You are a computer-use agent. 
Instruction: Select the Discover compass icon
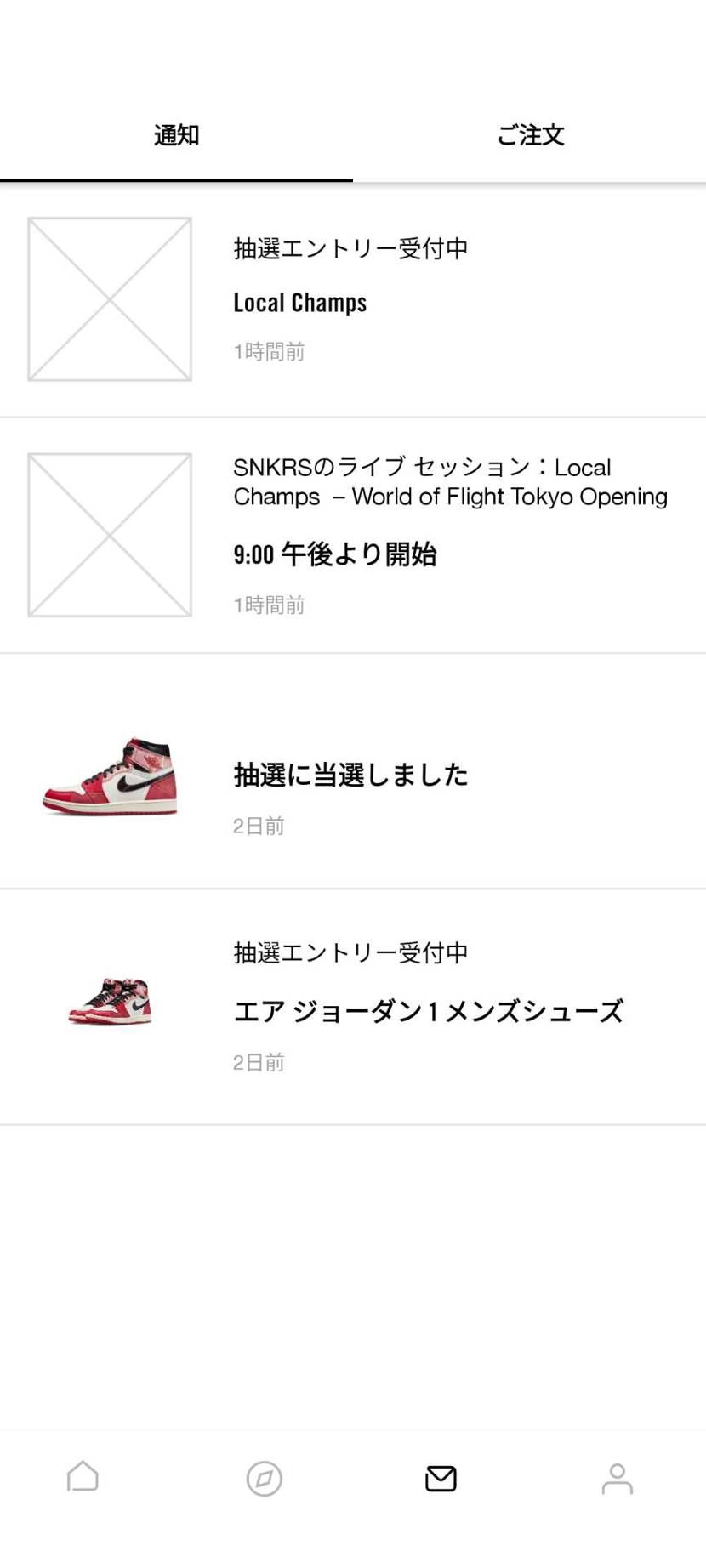(x=264, y=1478)
